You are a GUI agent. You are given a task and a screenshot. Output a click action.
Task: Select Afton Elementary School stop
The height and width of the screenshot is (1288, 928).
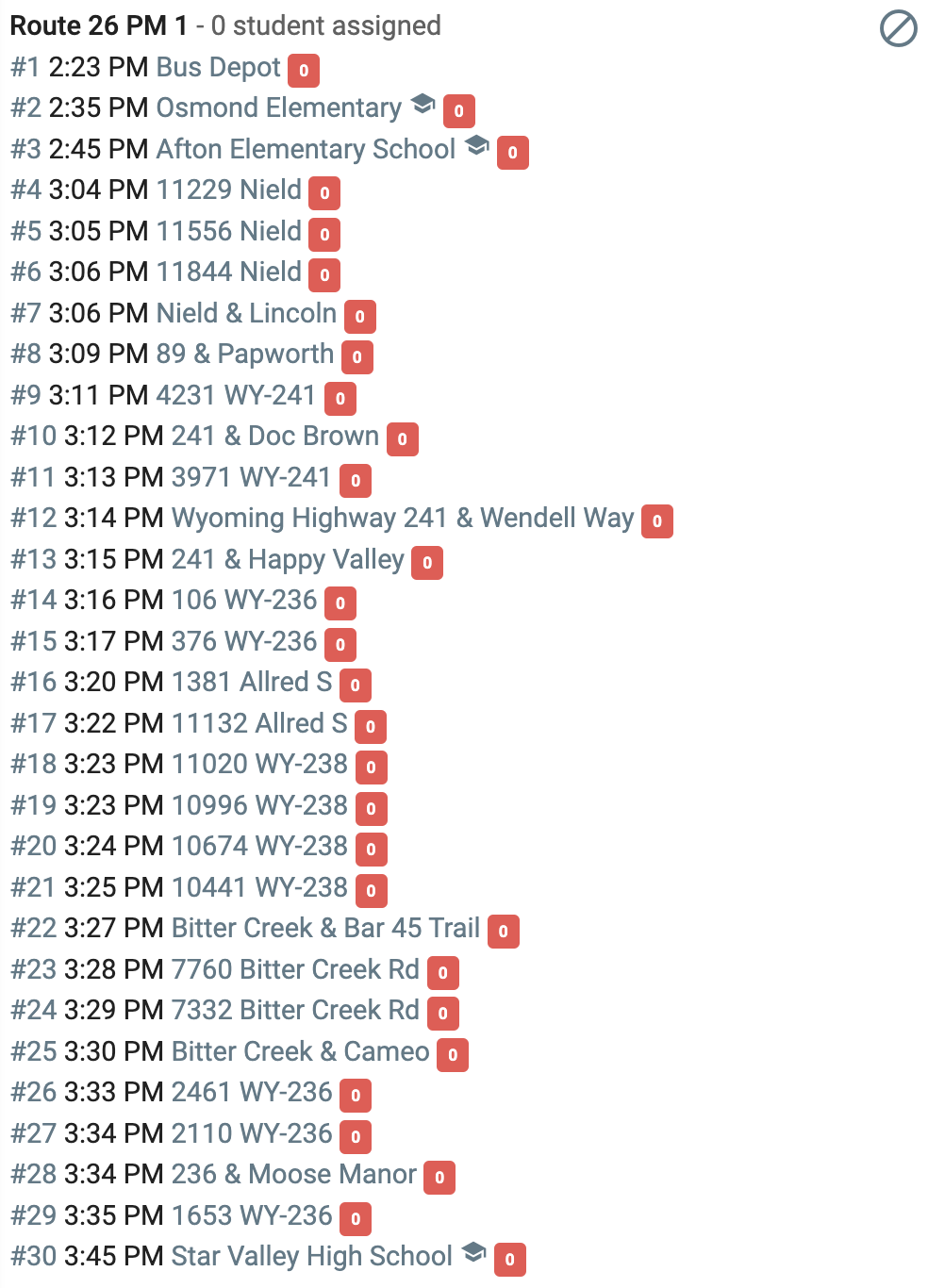point(306,150)
